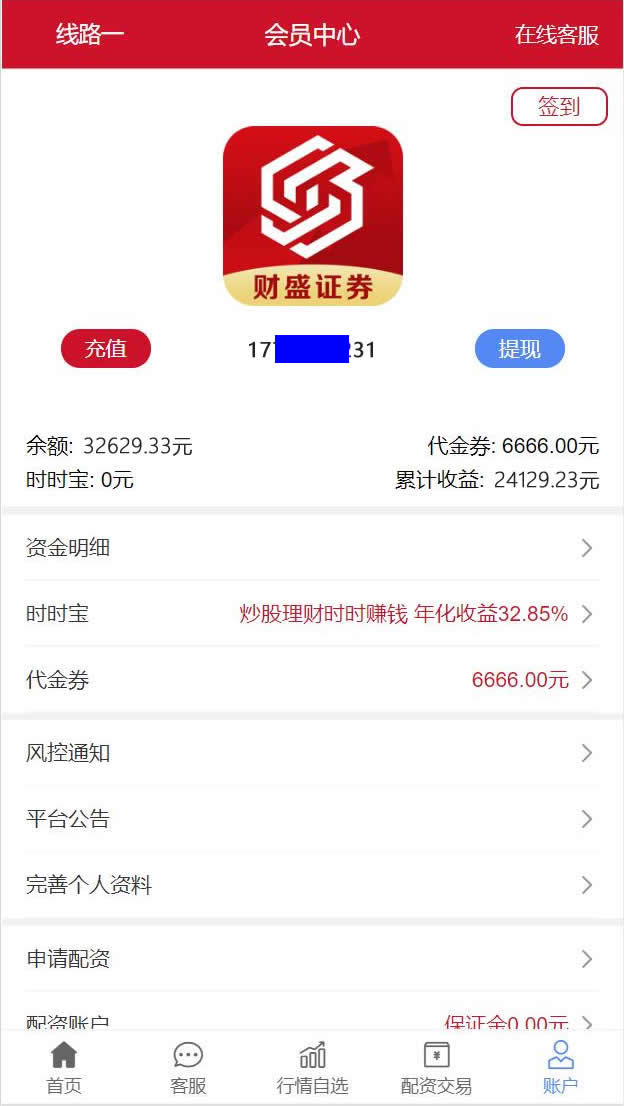Tap 提现 to withdraw funds
The height and width of the screenshot is (1106, 624).
pyautogui.click(x=519, y=349)
